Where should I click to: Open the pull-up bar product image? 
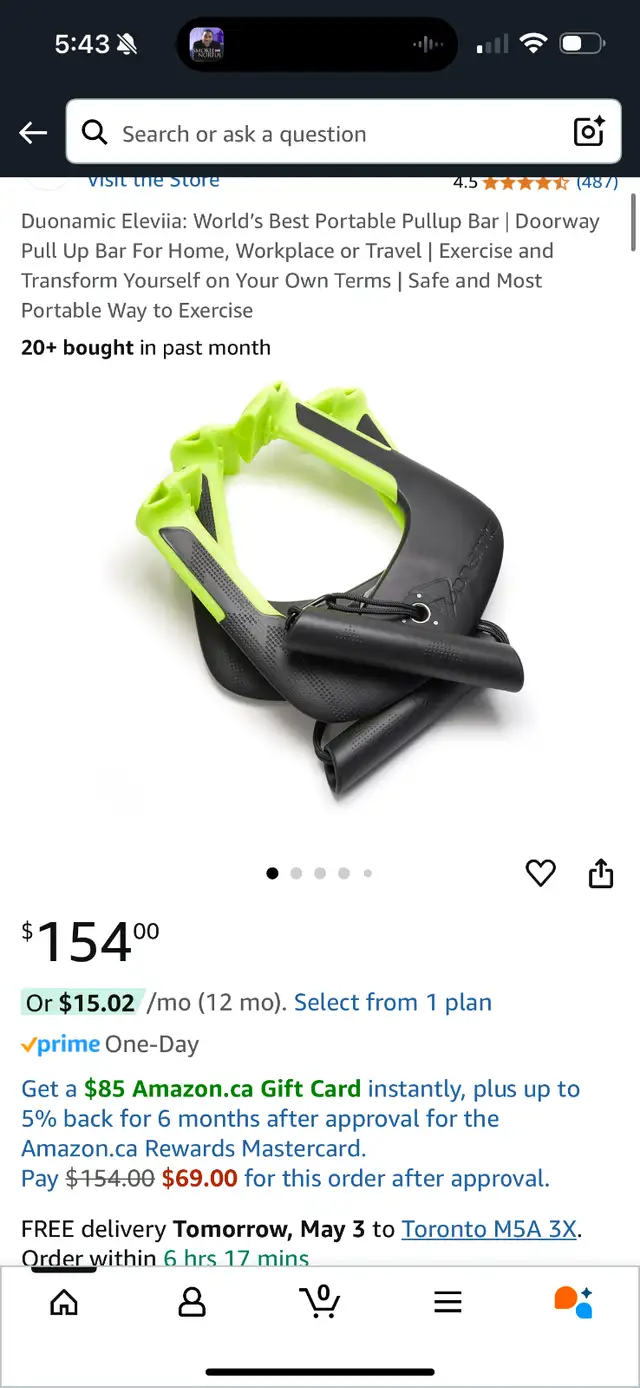point(330,588)
